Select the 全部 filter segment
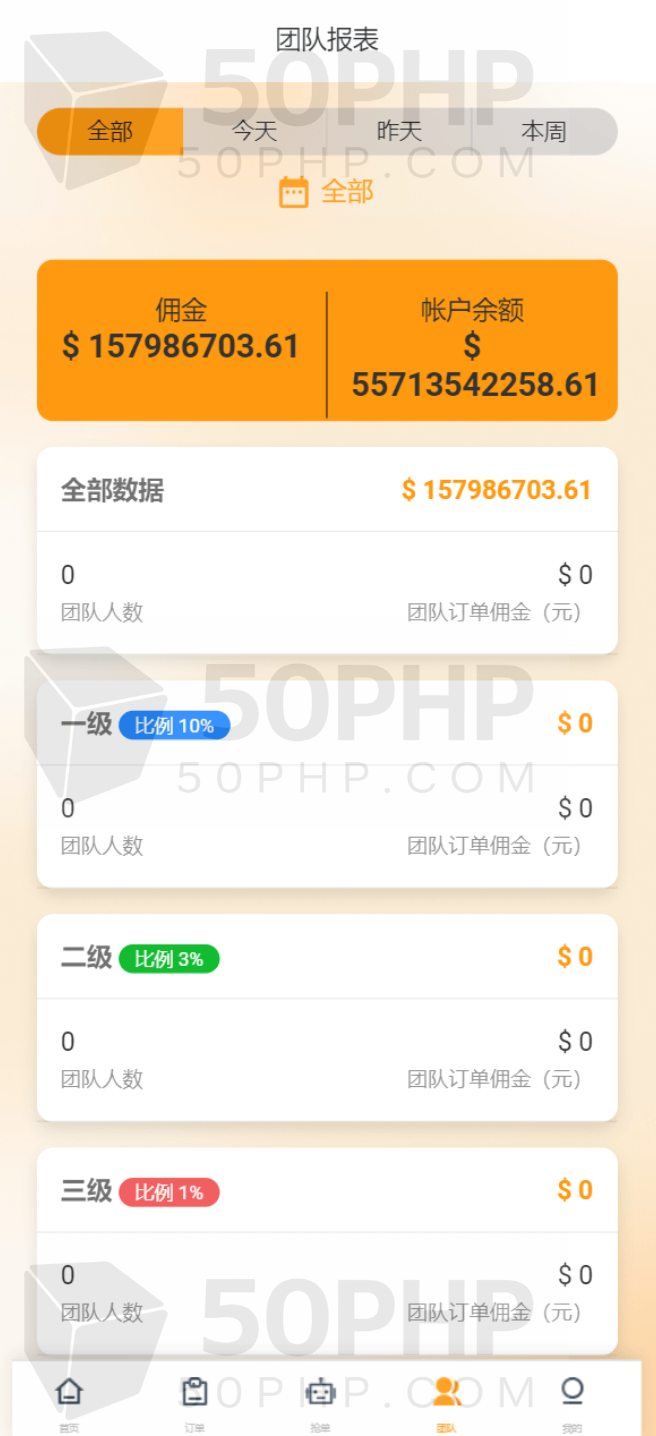This screenshot has width=656, height=1436. pos(110,131)
